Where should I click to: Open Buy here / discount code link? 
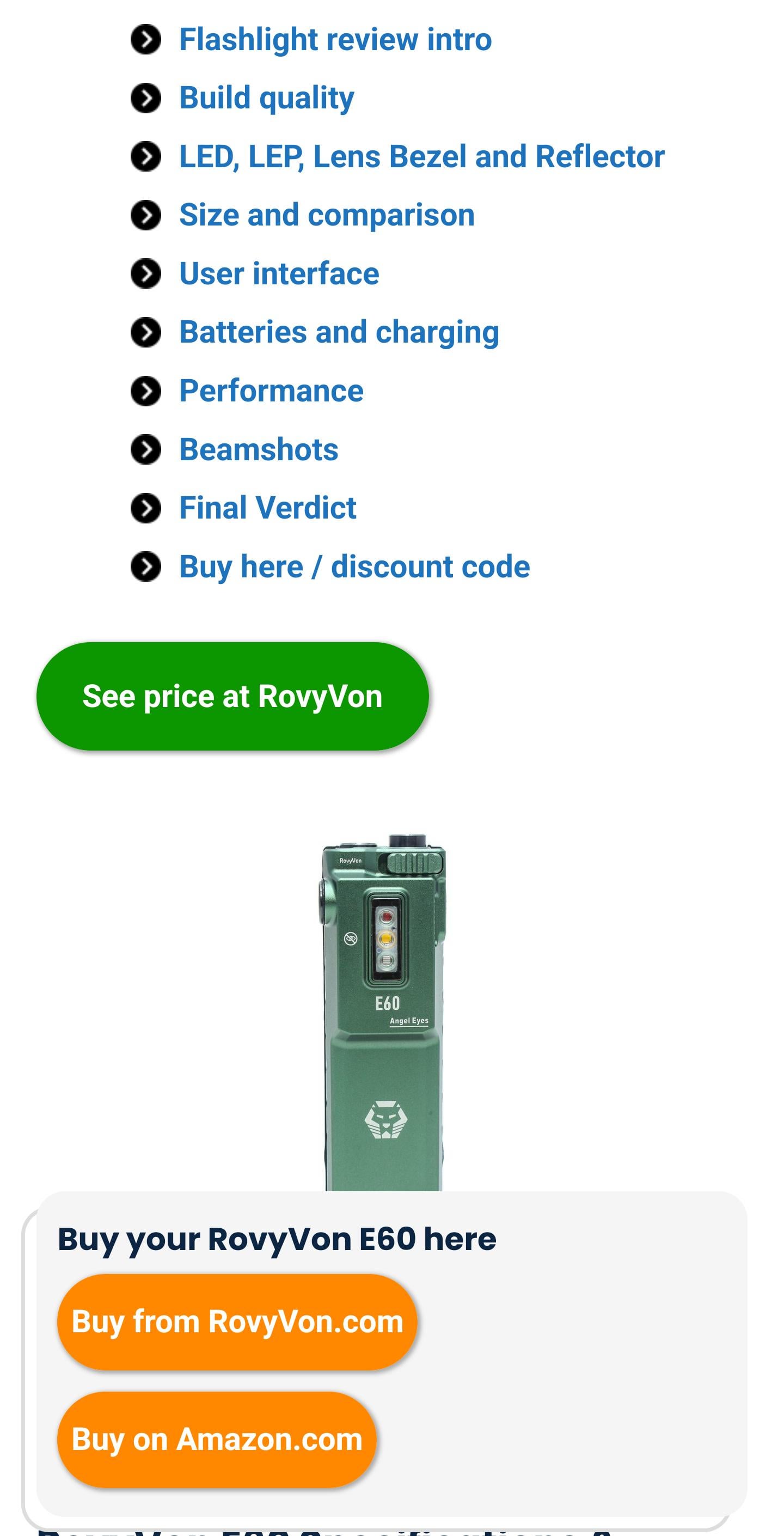[x=354, y=566]
